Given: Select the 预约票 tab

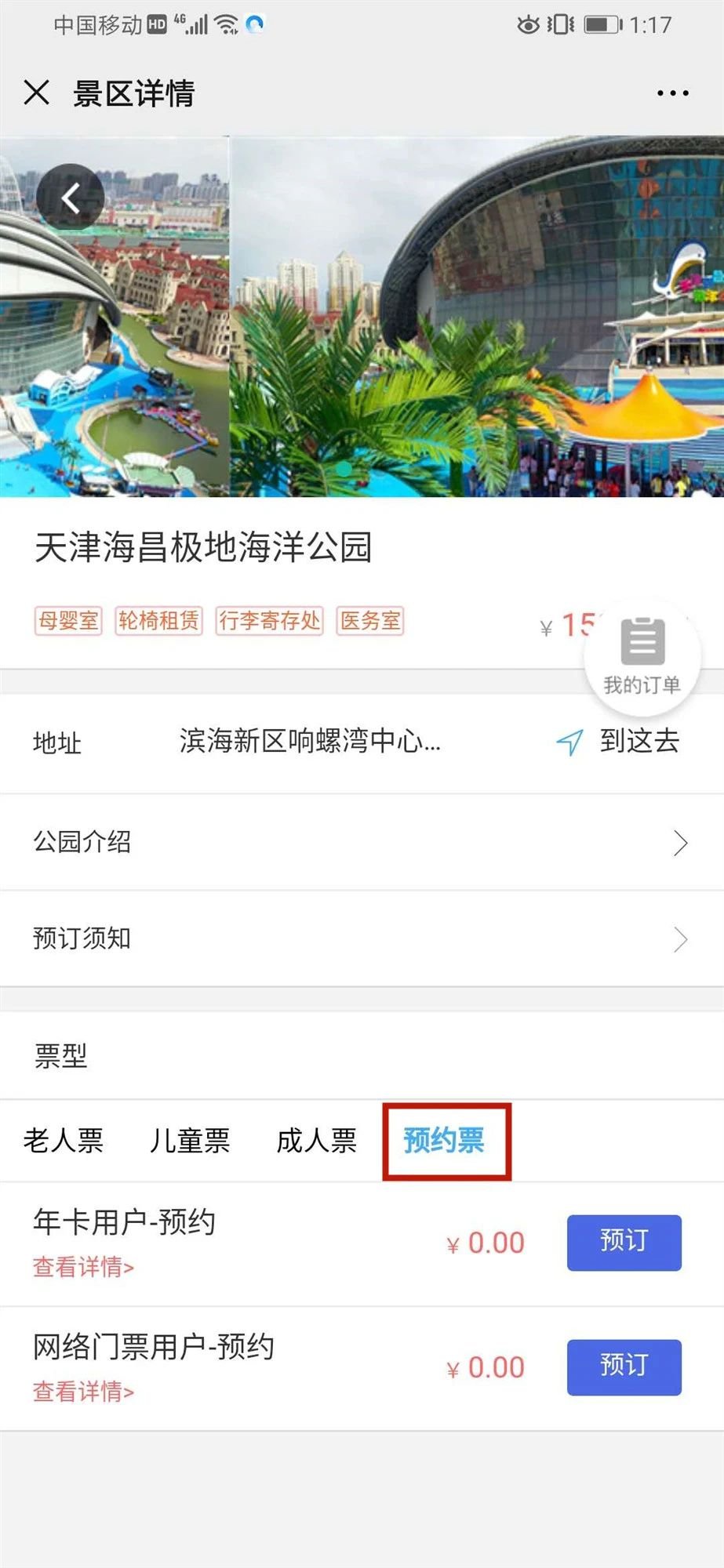Looking at the screenshot, I should tap(444, 1141).
